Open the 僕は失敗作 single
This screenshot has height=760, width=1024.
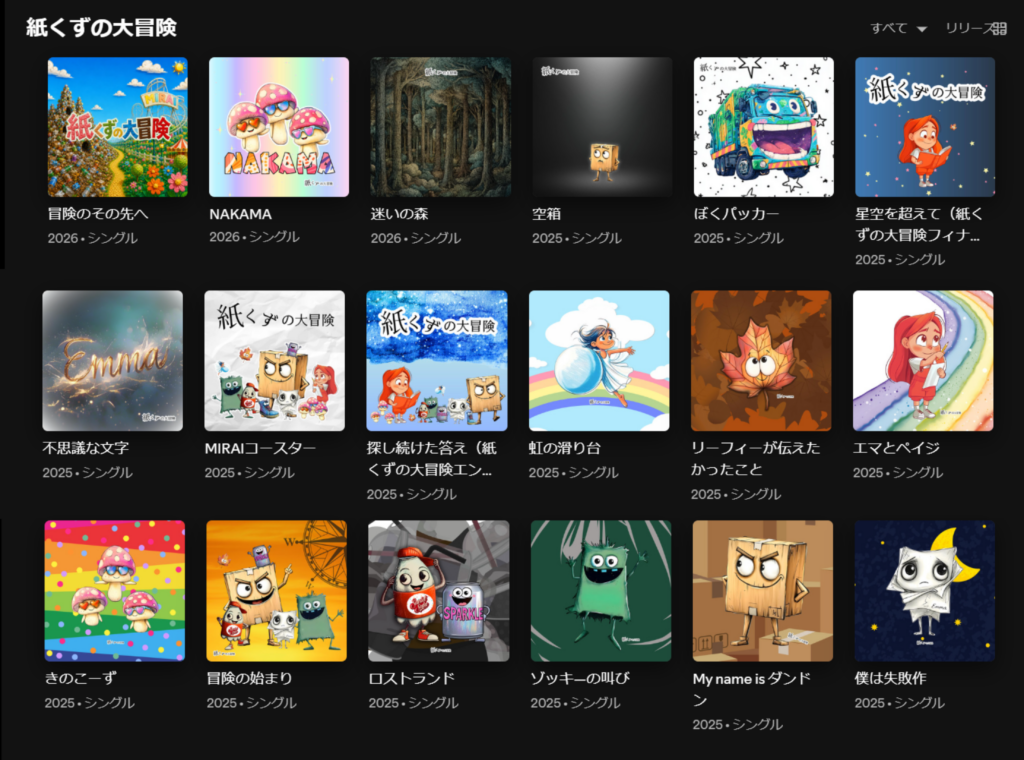click(x=925, y=591)
